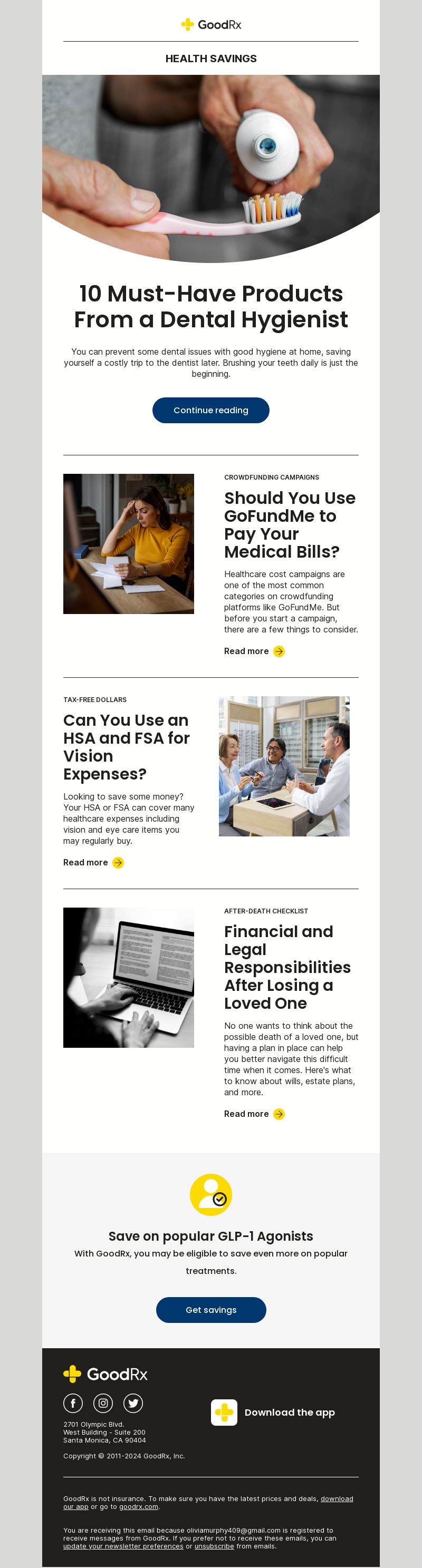Image resolution: width=422 pixels, height=1568 pixels.
Task: Tap the Get savings button
Action: pyautogui.click(x=210, y=1310)
